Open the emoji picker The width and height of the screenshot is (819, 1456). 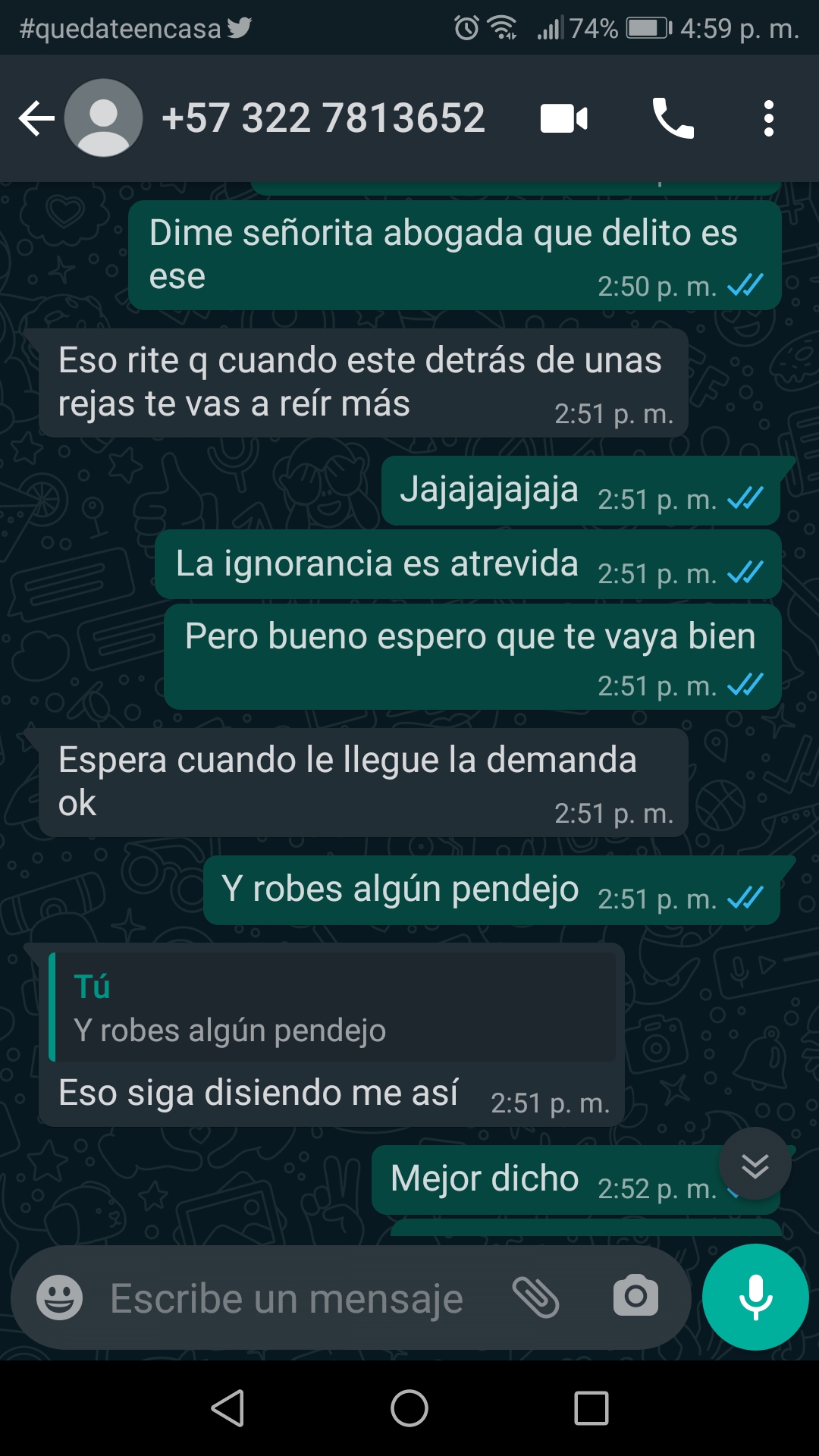(x=60, y=1298)
